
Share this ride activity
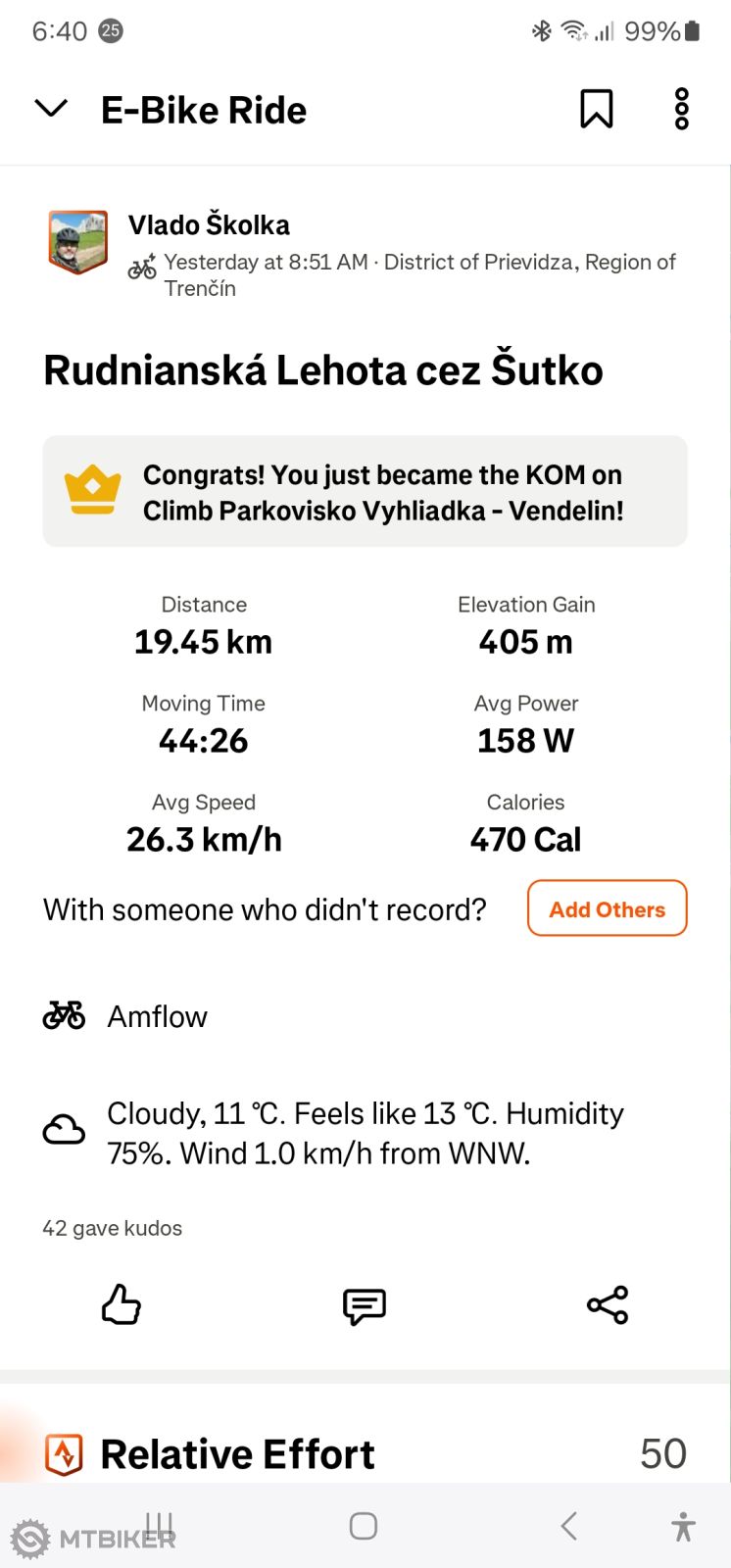608,1305
